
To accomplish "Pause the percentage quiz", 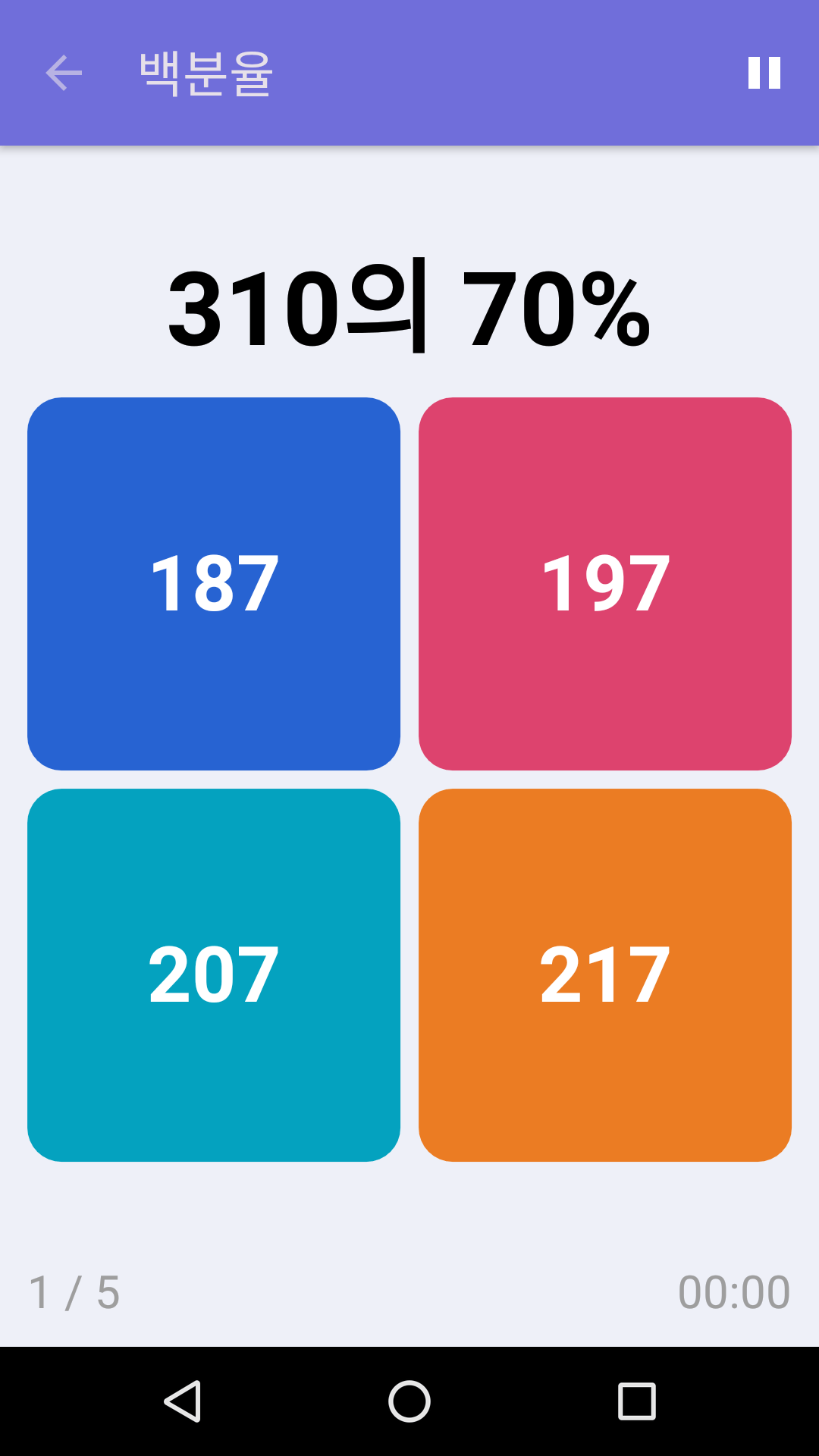I will (764, 73).
